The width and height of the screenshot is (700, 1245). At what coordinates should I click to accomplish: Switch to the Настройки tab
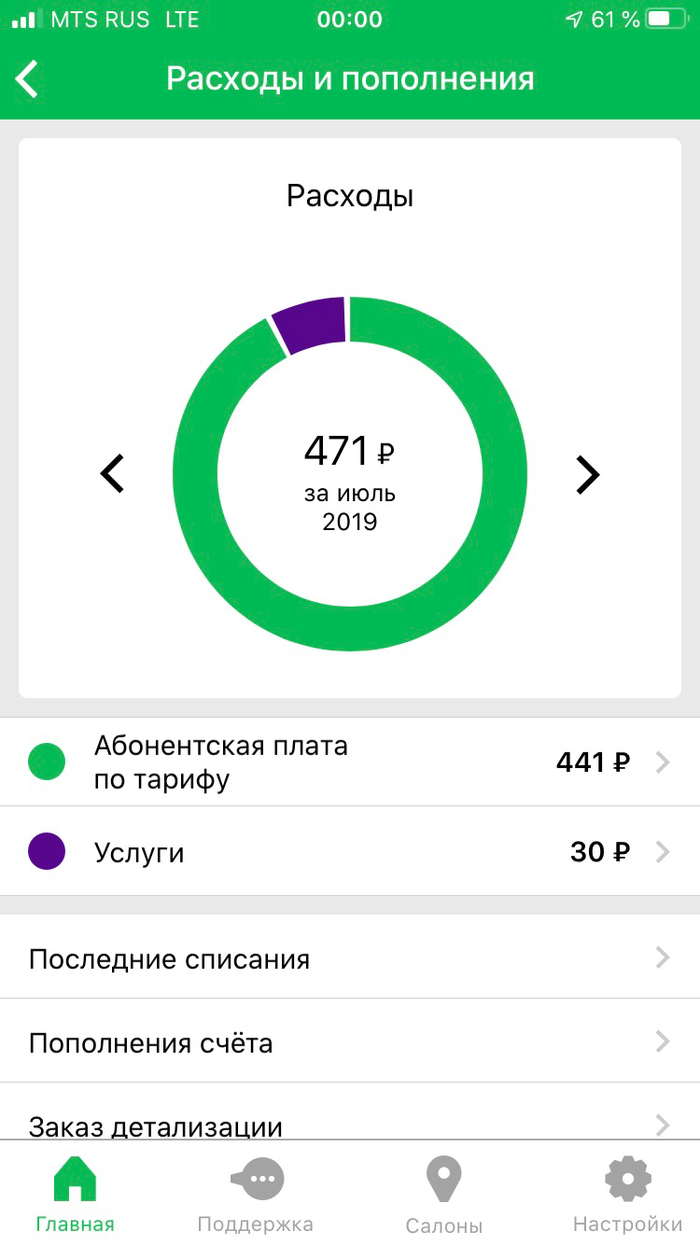point(628,1195)
